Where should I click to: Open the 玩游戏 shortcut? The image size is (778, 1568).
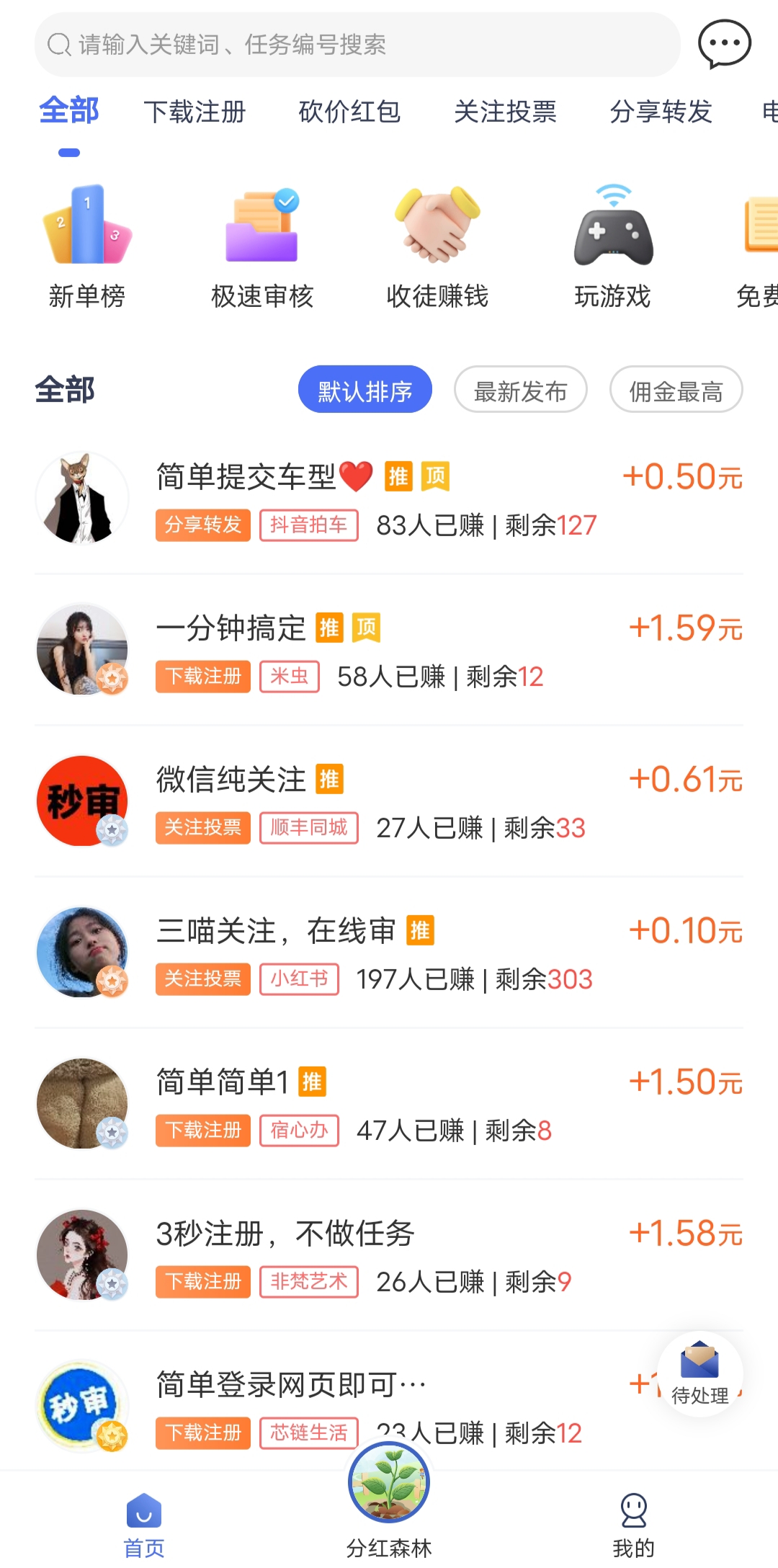pyautogui.click(x=612, y=246)
